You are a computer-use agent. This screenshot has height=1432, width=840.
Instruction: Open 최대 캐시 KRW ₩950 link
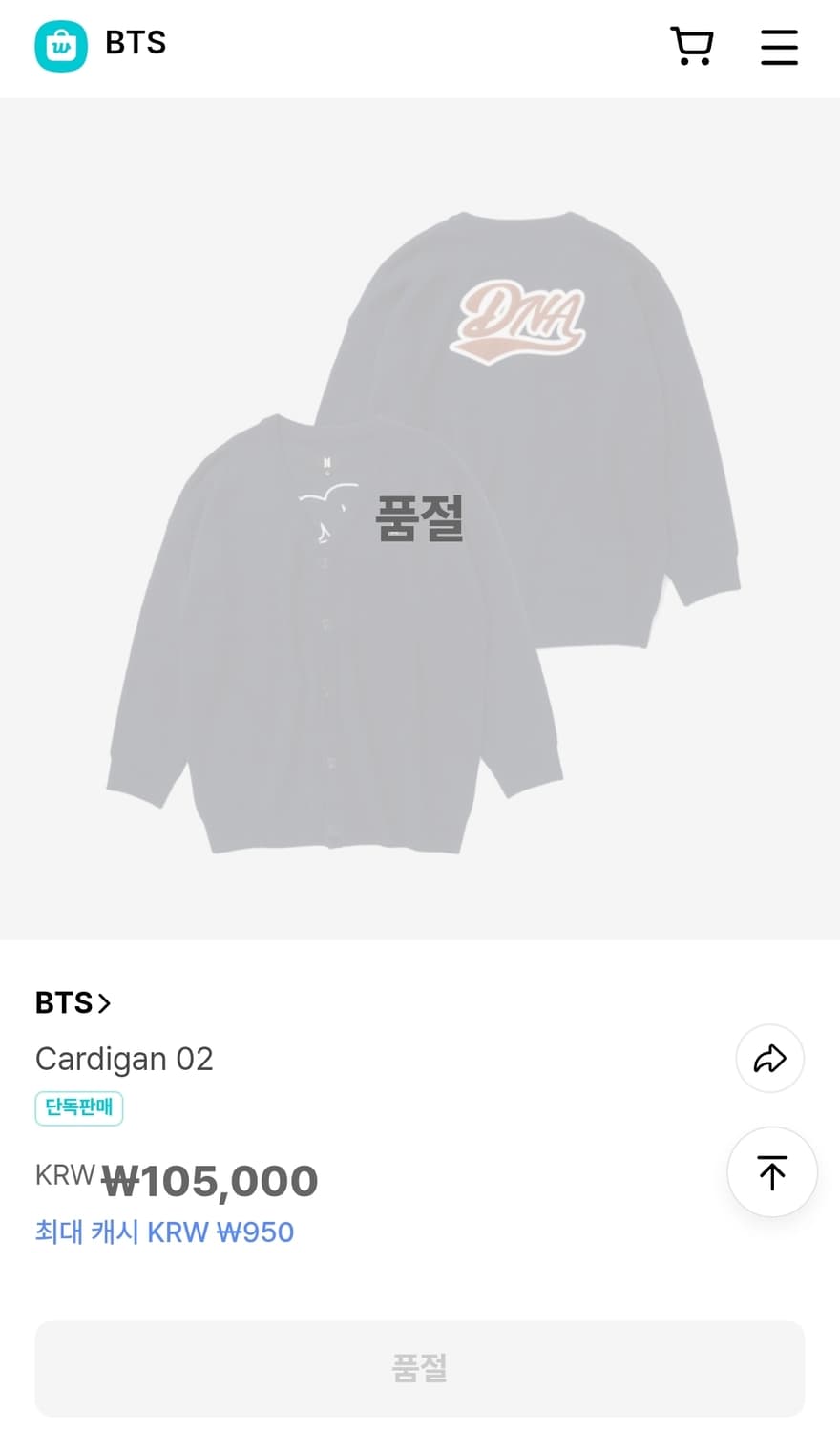pos(163,1232)
